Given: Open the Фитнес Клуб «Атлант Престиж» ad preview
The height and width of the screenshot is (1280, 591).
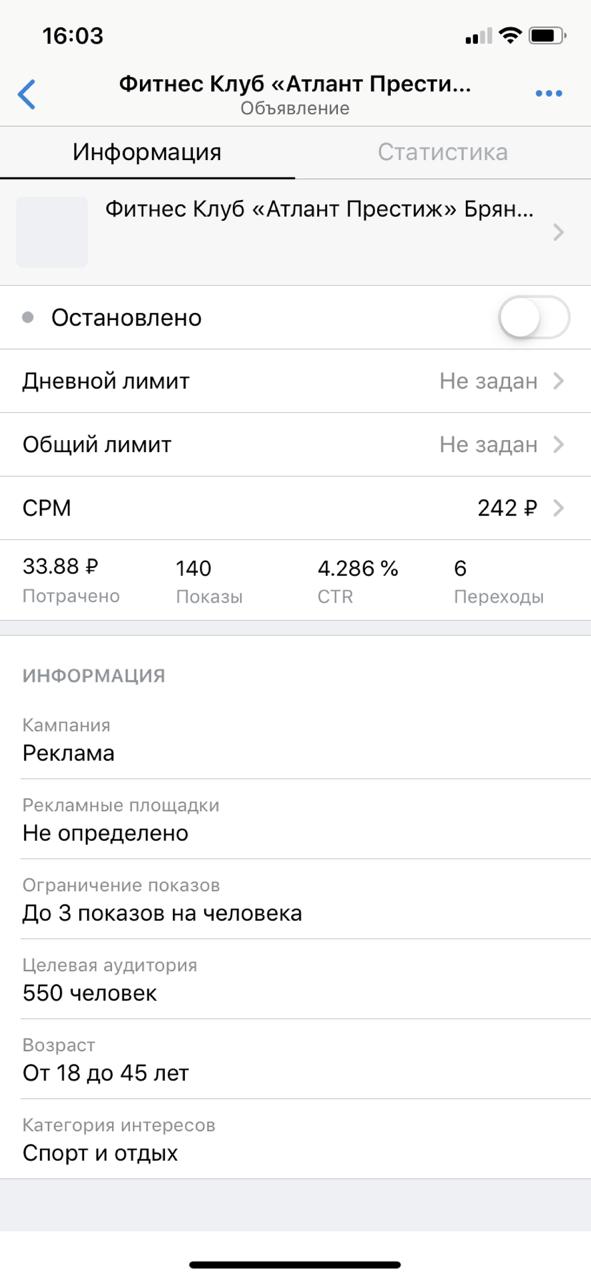Looking at the screenshot, I should [x=295, y=232].
